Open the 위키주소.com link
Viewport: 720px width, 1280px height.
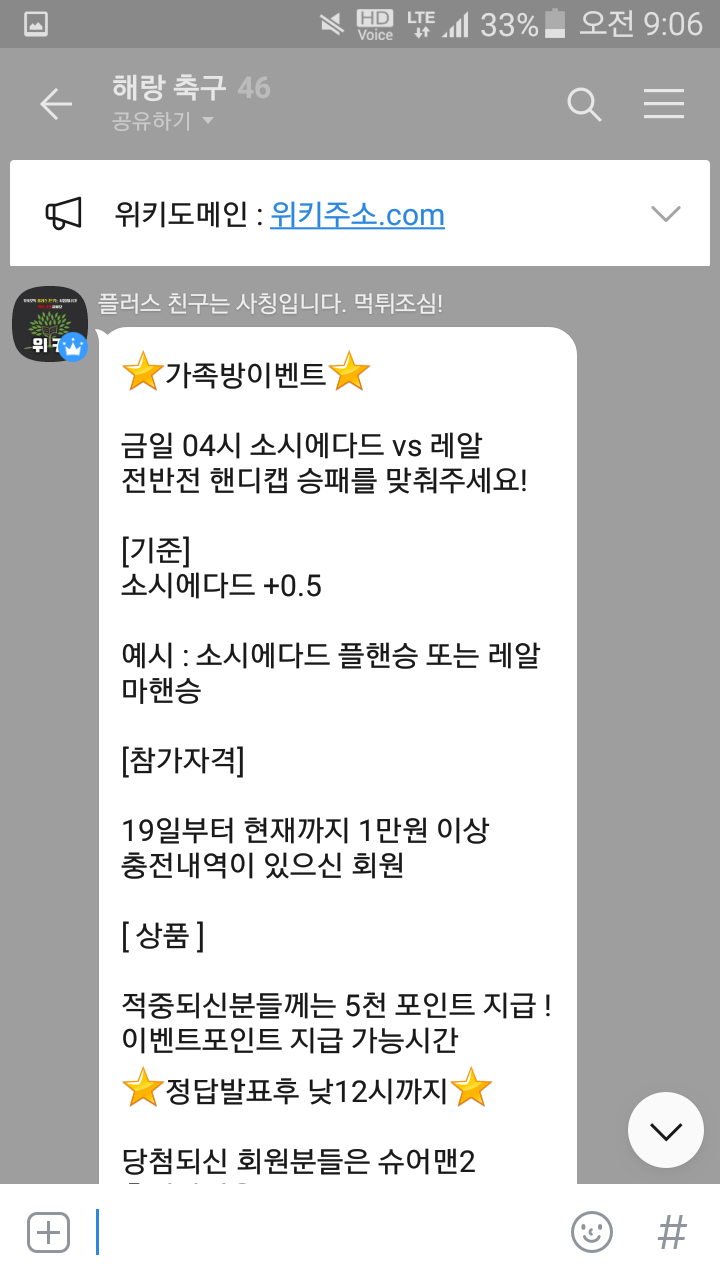coord(357,214)
